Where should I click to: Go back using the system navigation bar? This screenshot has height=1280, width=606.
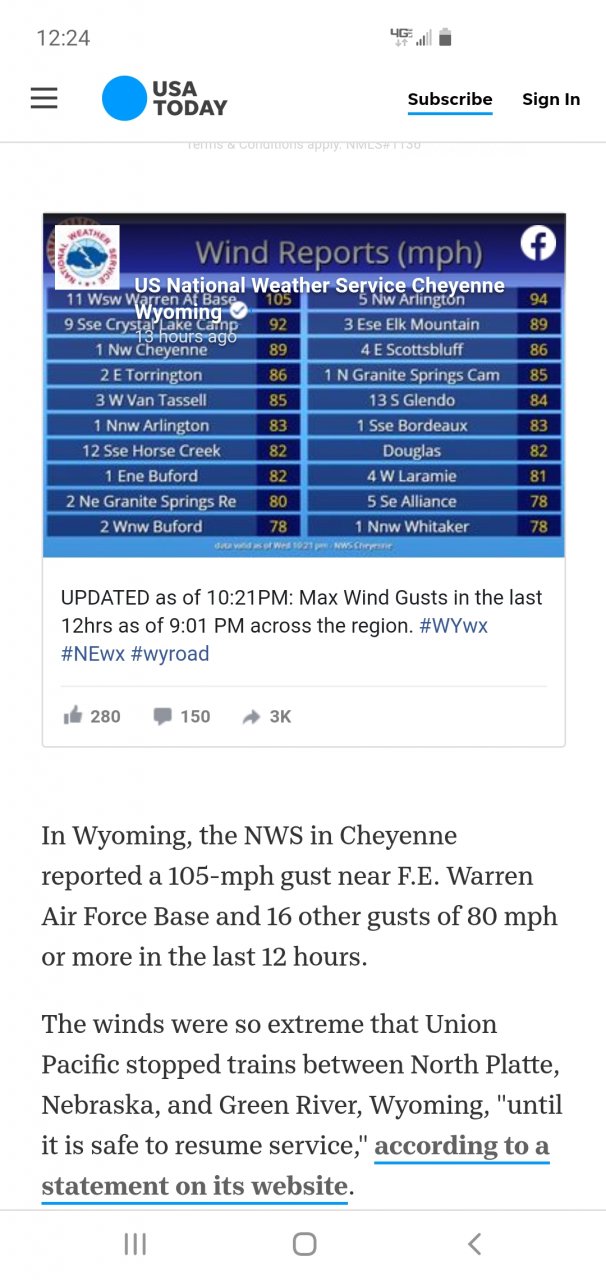[x=474, y=1243]
